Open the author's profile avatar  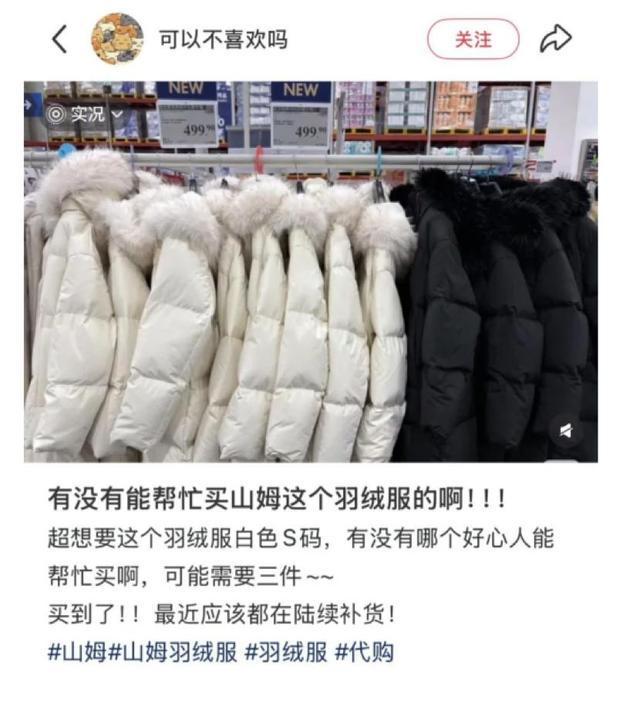(117, 39)
